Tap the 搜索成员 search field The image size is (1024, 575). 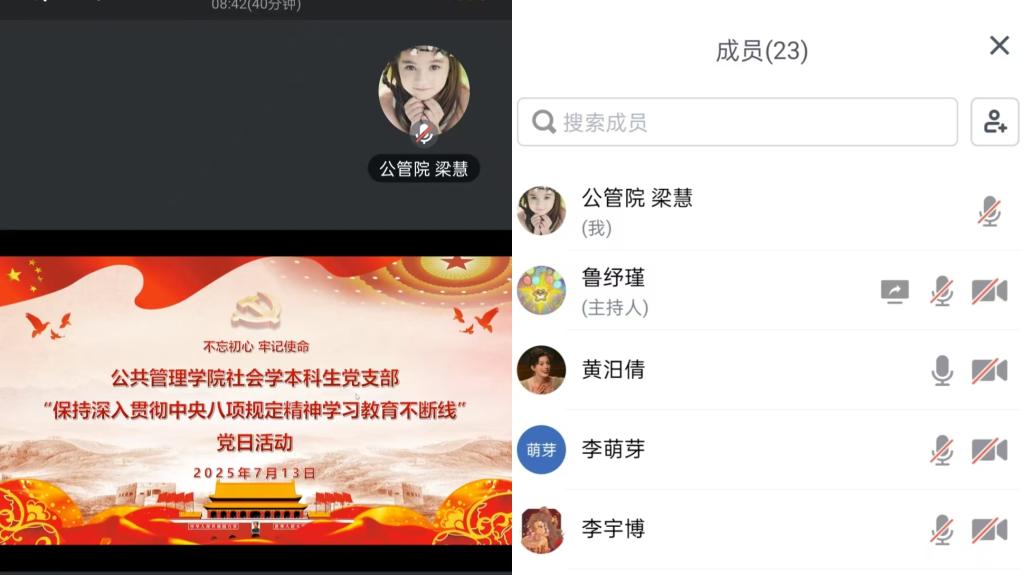point(737,122)
